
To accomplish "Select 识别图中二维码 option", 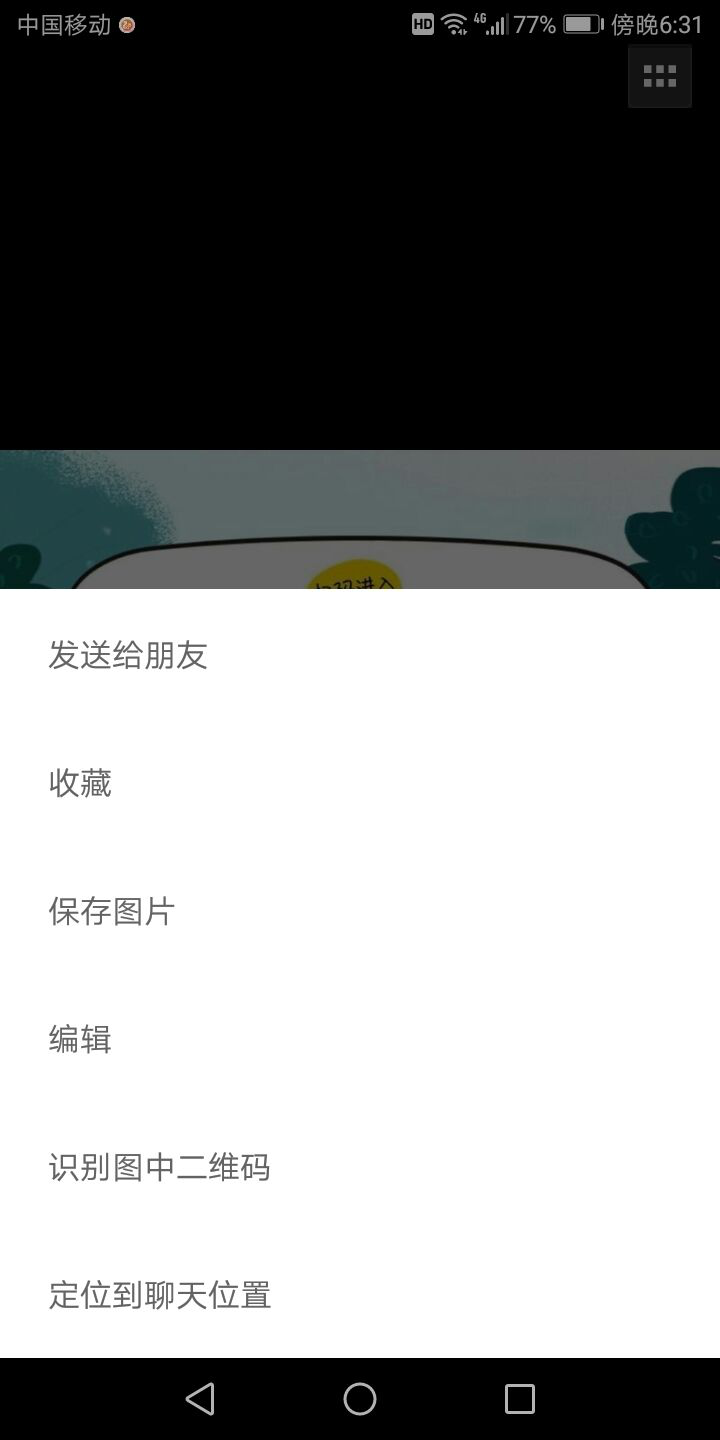I will tap(160, 1167).
